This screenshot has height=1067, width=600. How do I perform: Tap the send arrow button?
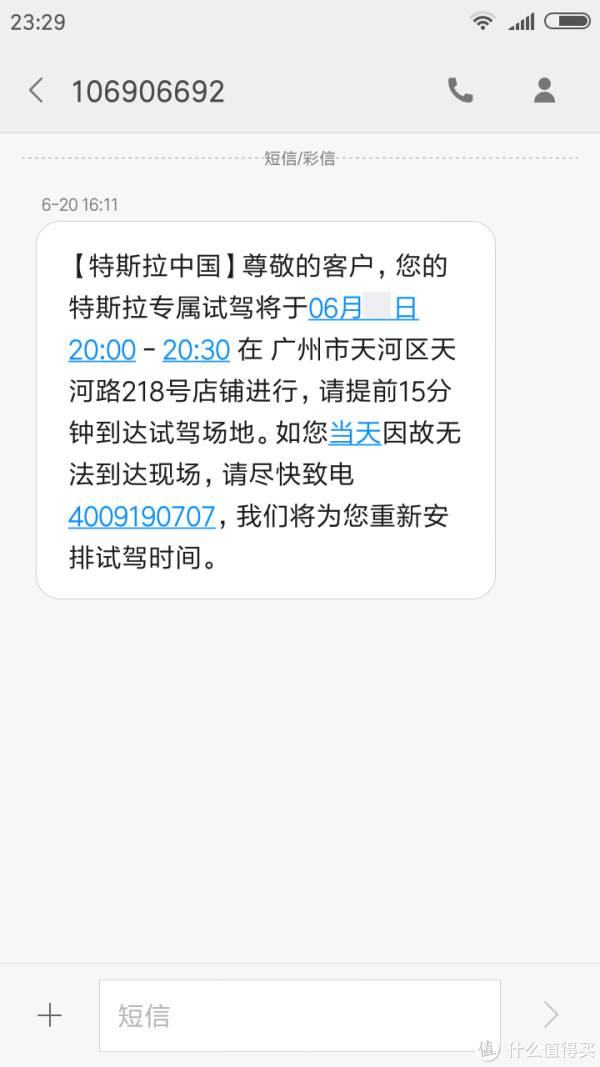[550, 1015]
